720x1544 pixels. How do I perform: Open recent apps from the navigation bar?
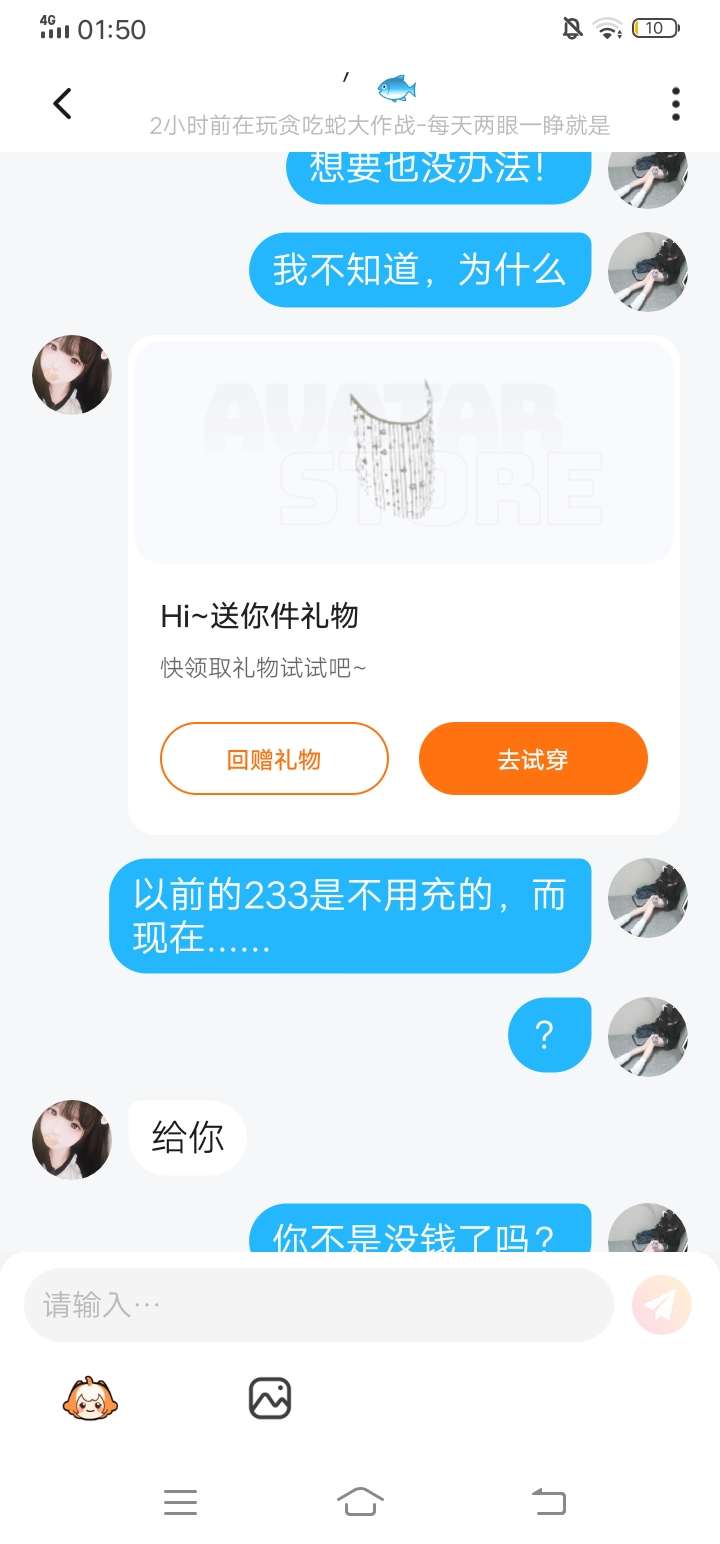point(180,1501)
